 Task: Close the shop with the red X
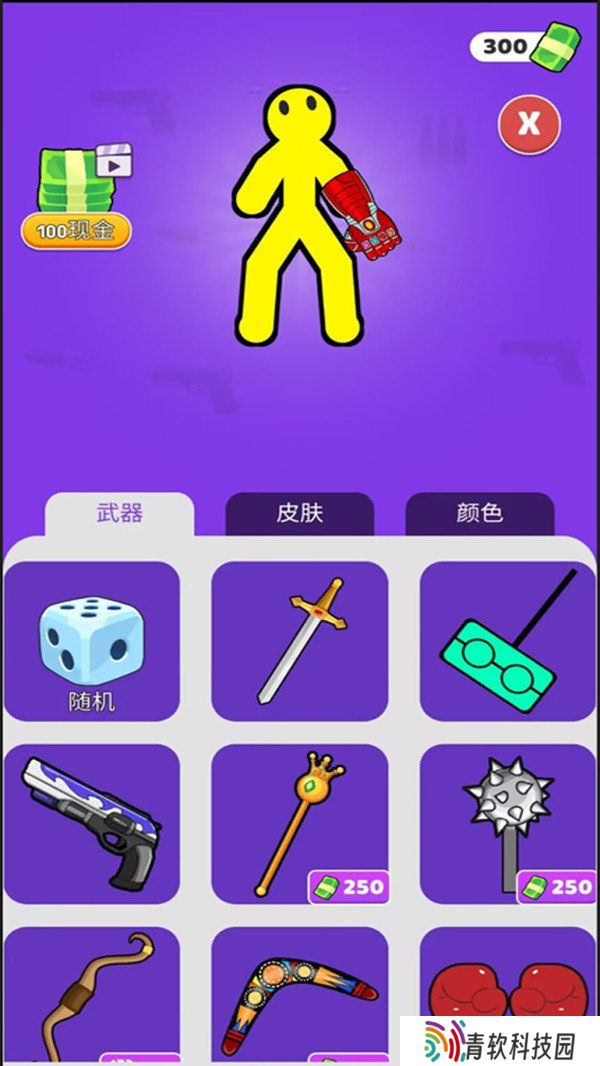point(529,124)
